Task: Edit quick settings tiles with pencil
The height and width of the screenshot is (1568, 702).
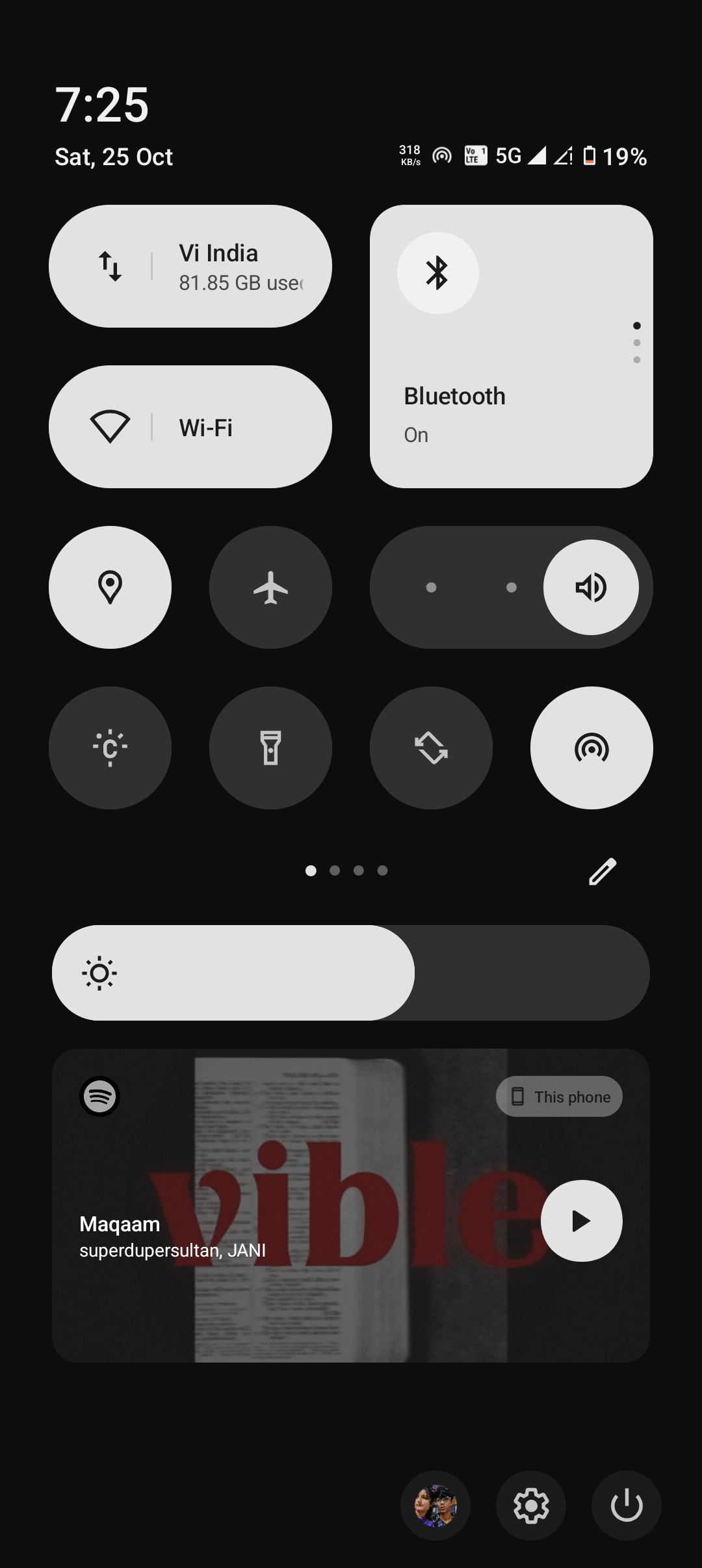Action: pyautogui.click(x=602, y=871)
